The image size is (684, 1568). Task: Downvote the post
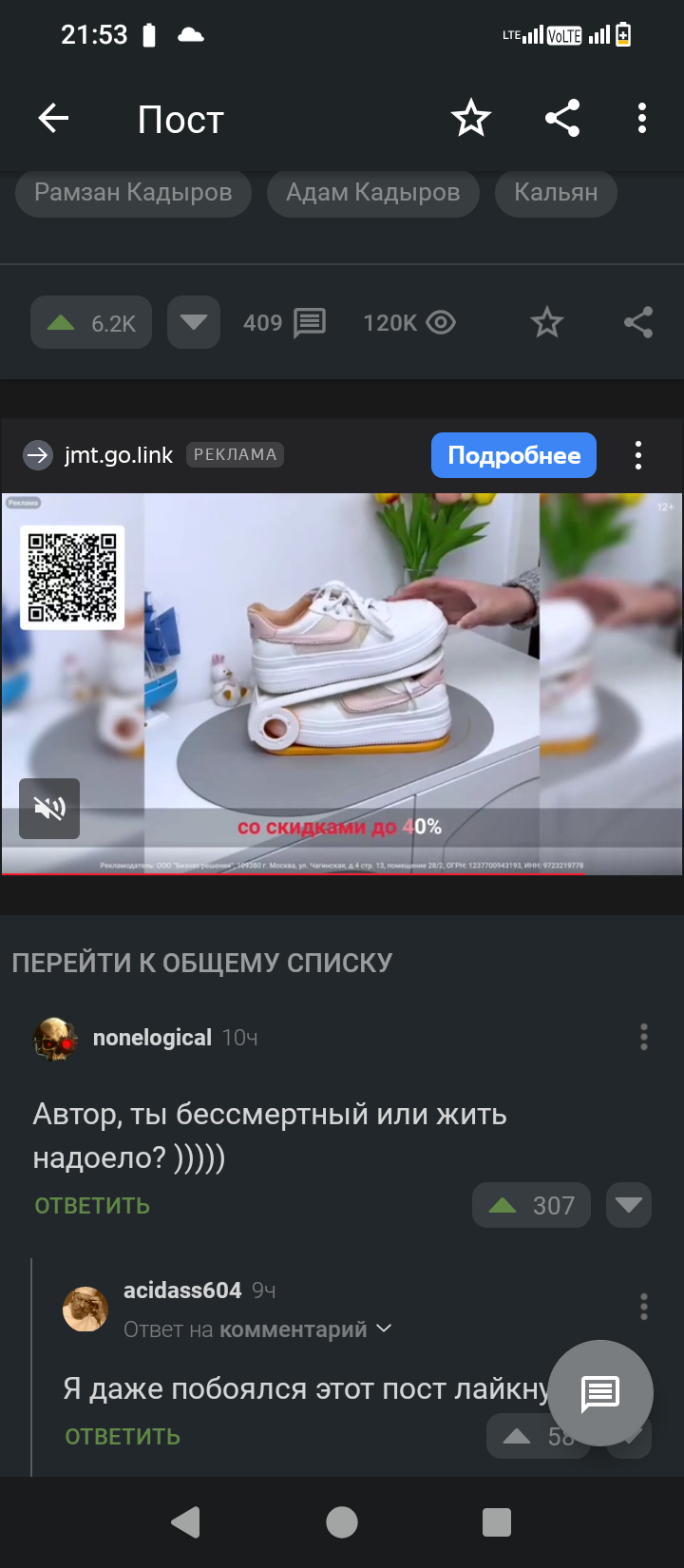click(x=194, y=322)
